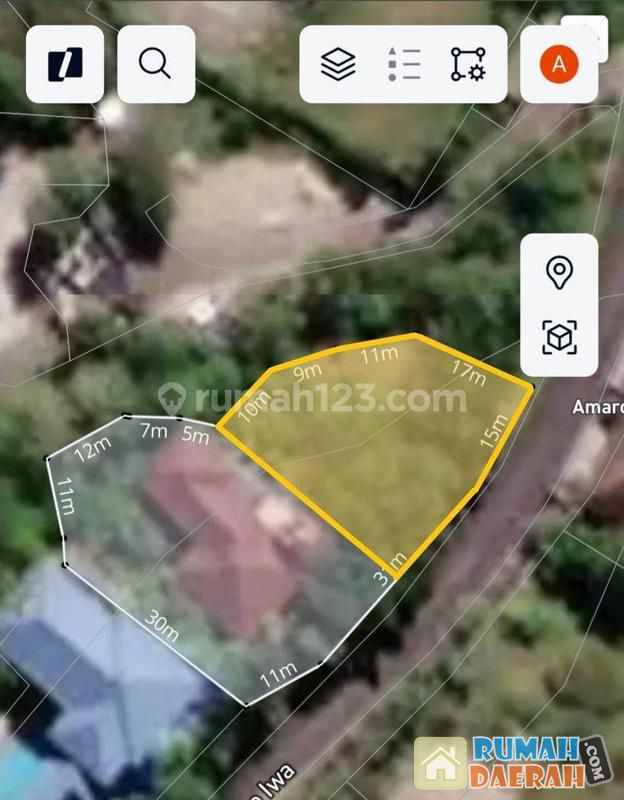The height and width of the screenshot is (800, 624).
Task: Tap the location pin button
Action: [x=559, y=272]
